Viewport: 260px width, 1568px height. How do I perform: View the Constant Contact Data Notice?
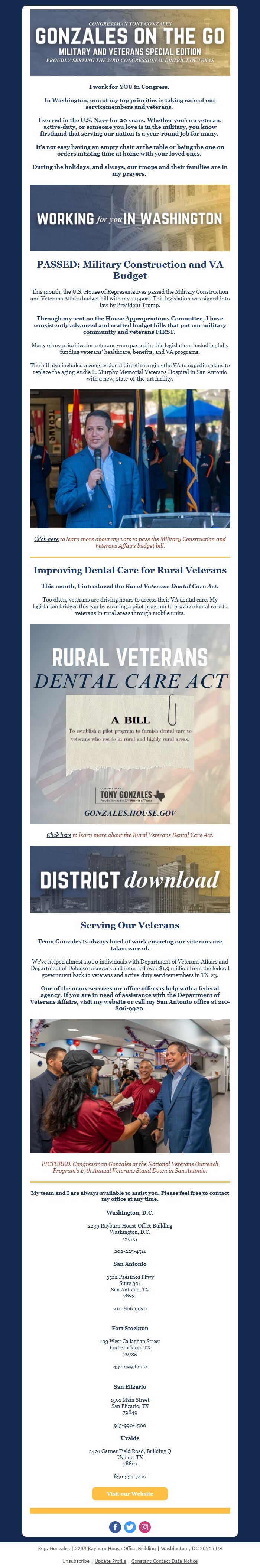click(165, 1561)
